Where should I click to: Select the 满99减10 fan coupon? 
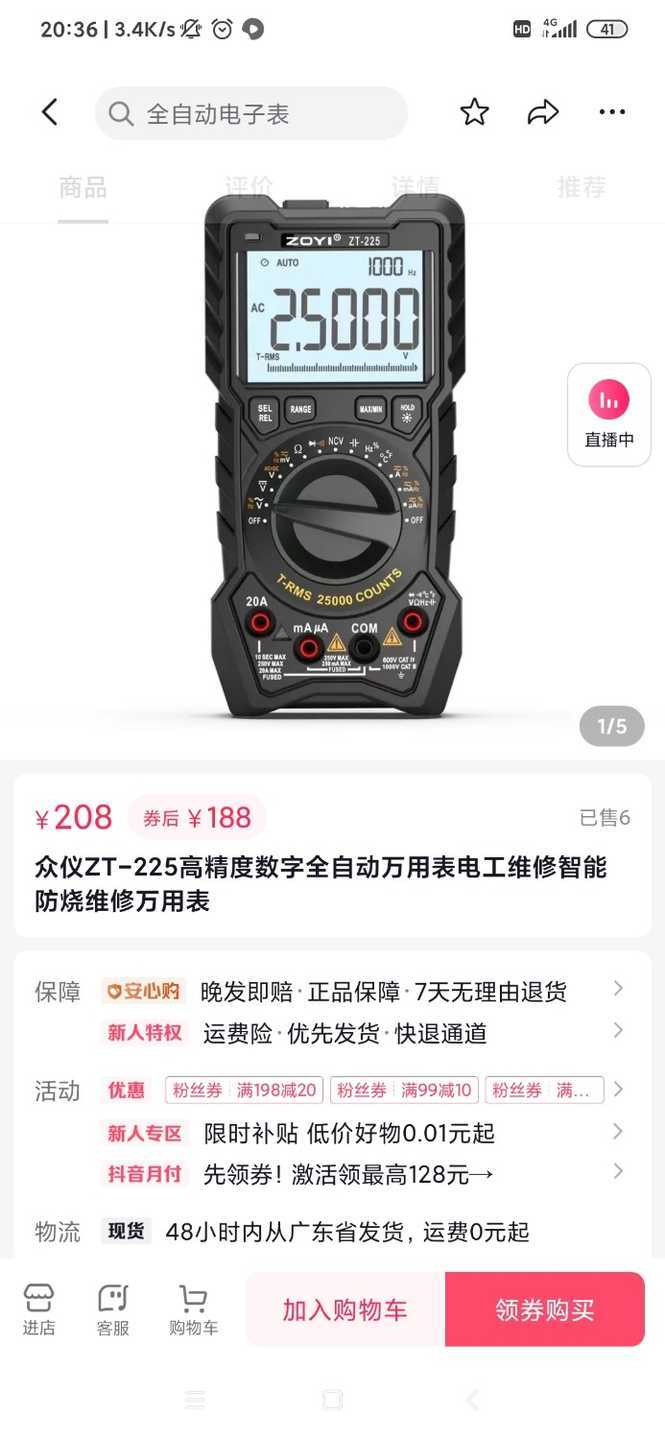click(x=405, y=1090)
